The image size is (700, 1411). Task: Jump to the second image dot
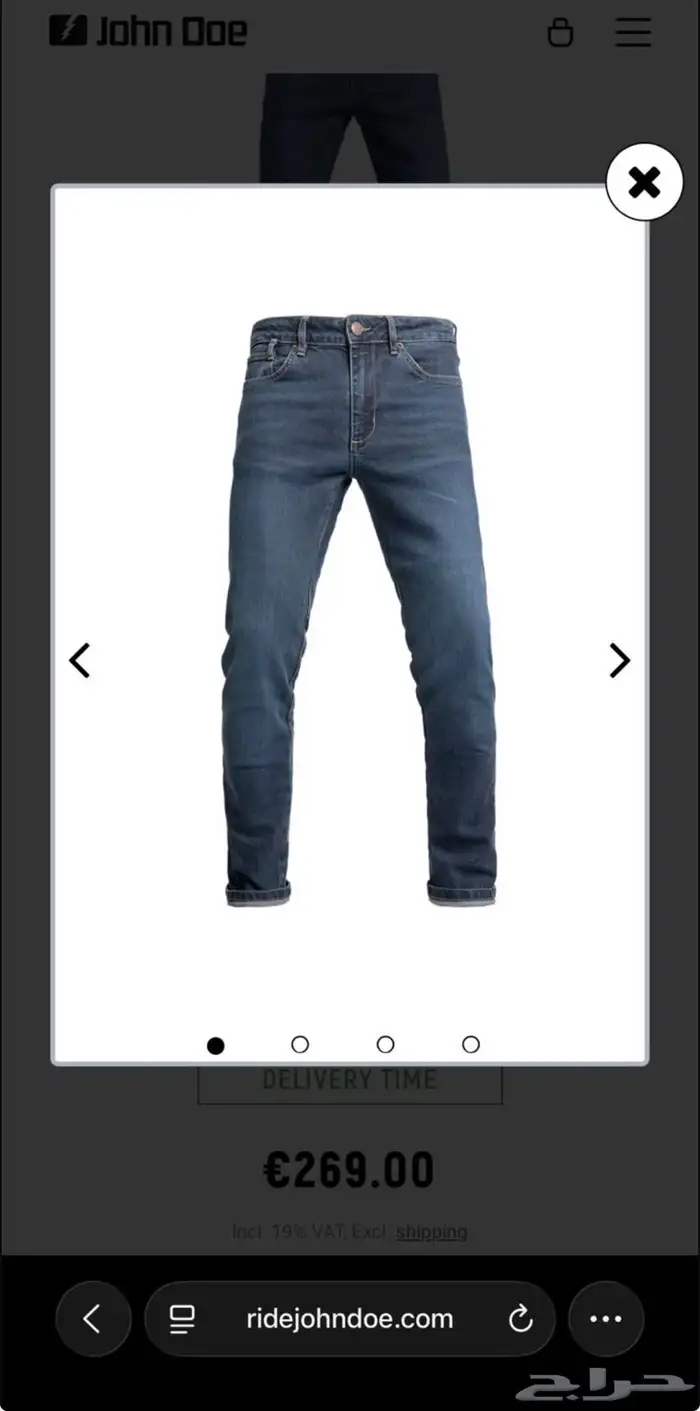point(300,1044)
